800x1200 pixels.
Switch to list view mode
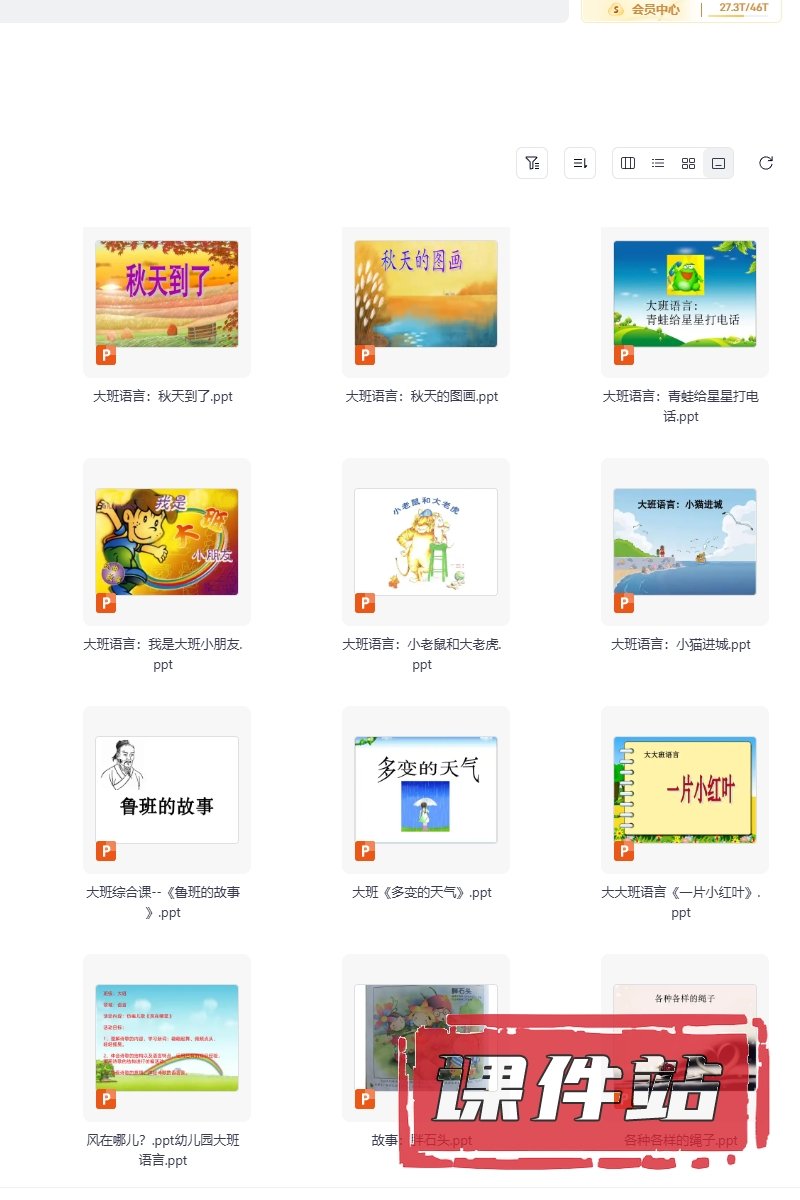pyautogui.click(x=658, y=163)
